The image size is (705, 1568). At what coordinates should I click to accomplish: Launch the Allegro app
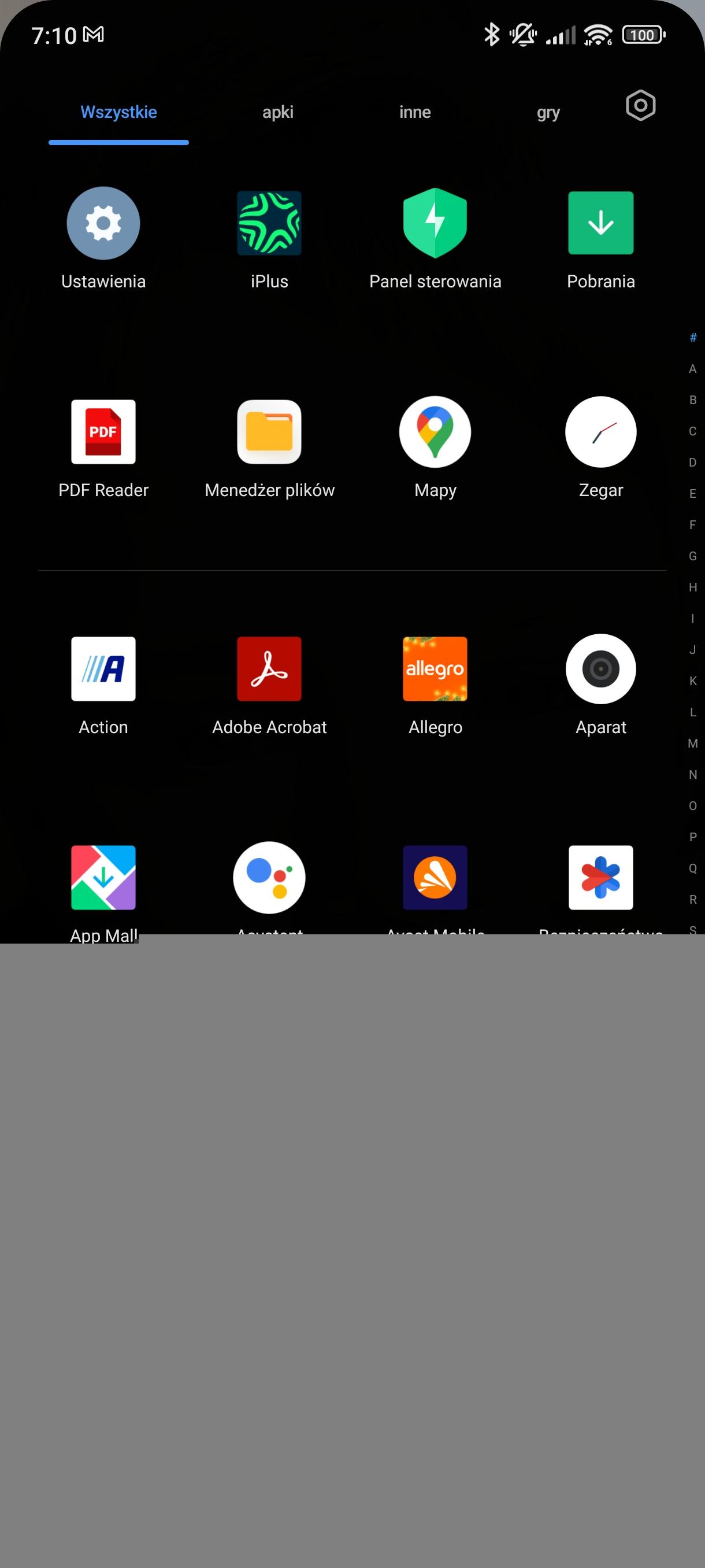[x=435, y=669]
